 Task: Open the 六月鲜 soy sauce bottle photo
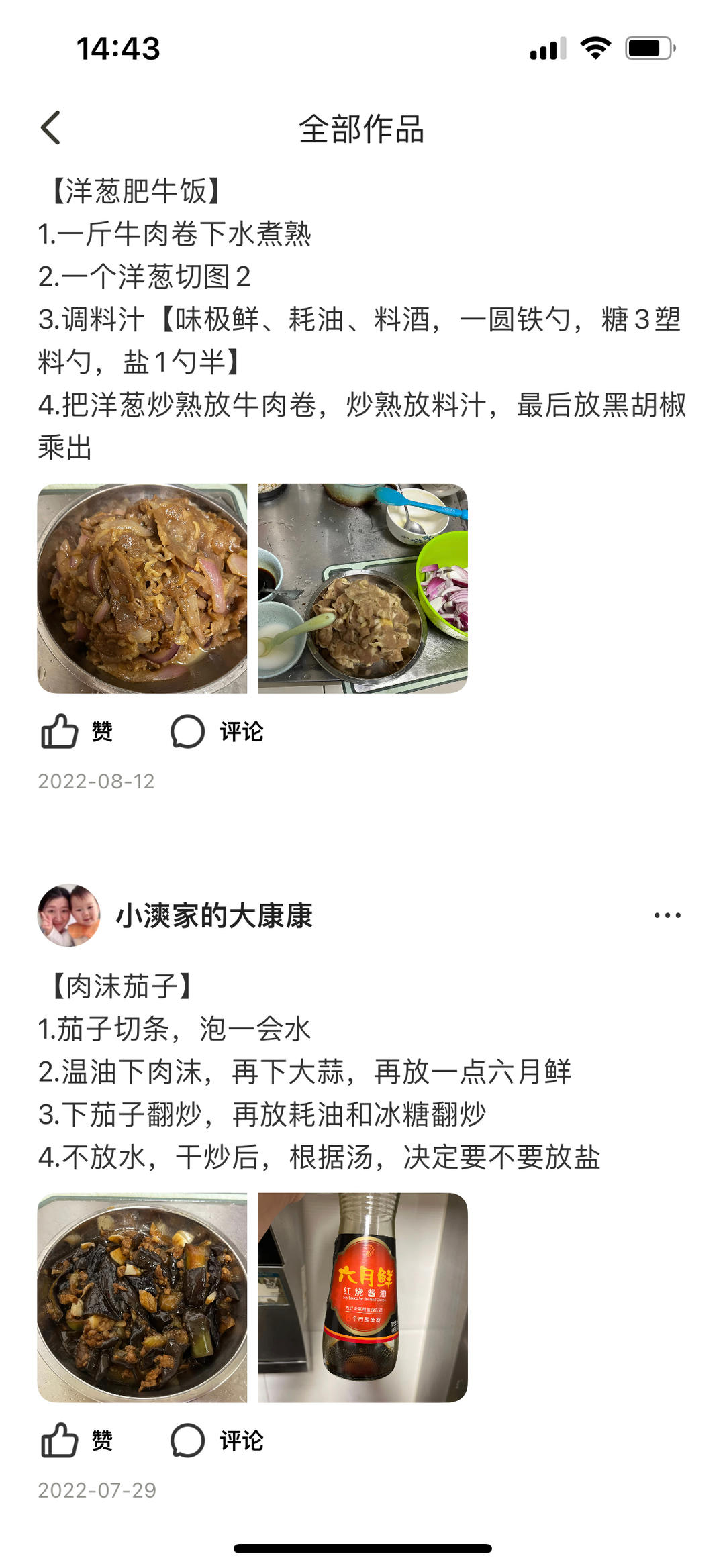point(362,1297)
